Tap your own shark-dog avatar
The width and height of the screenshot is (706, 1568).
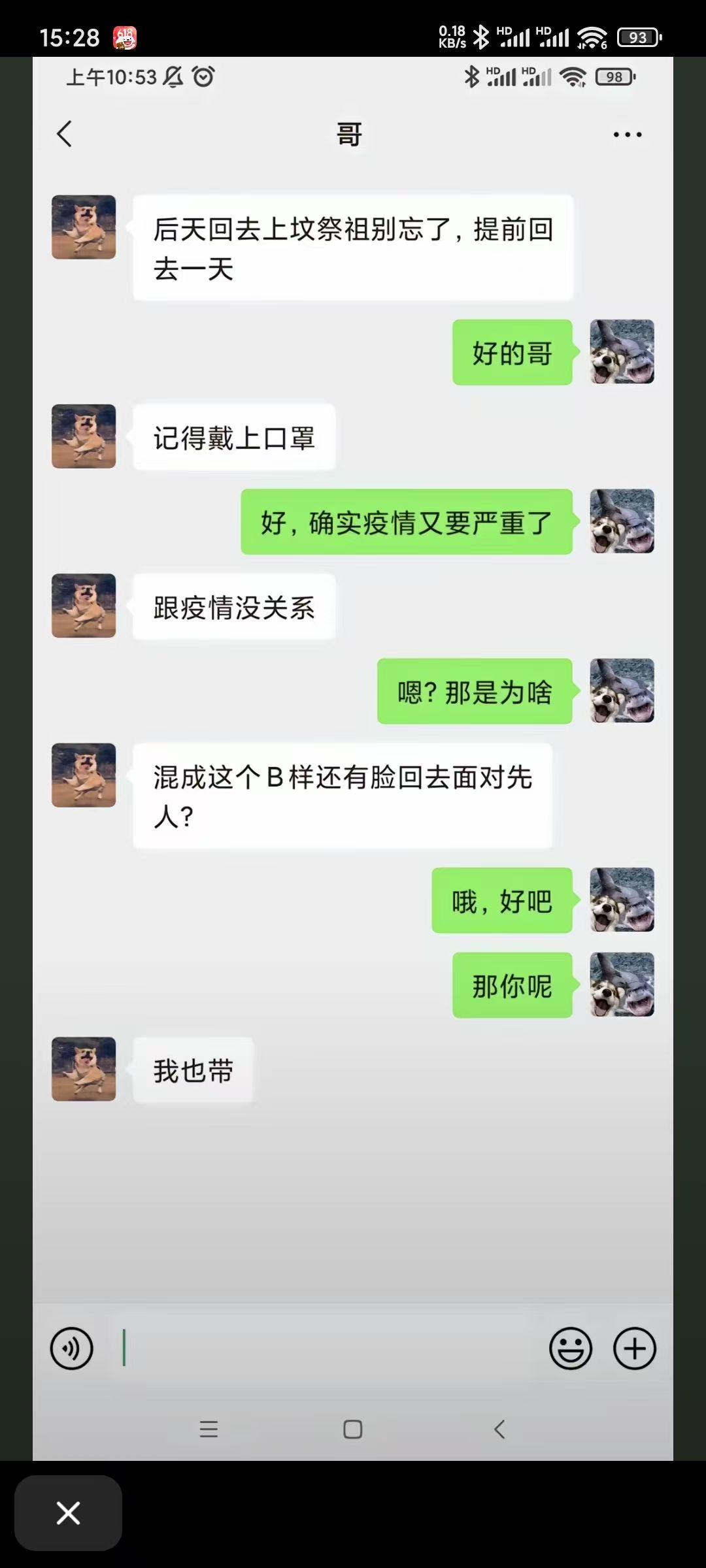coord(621,353)
